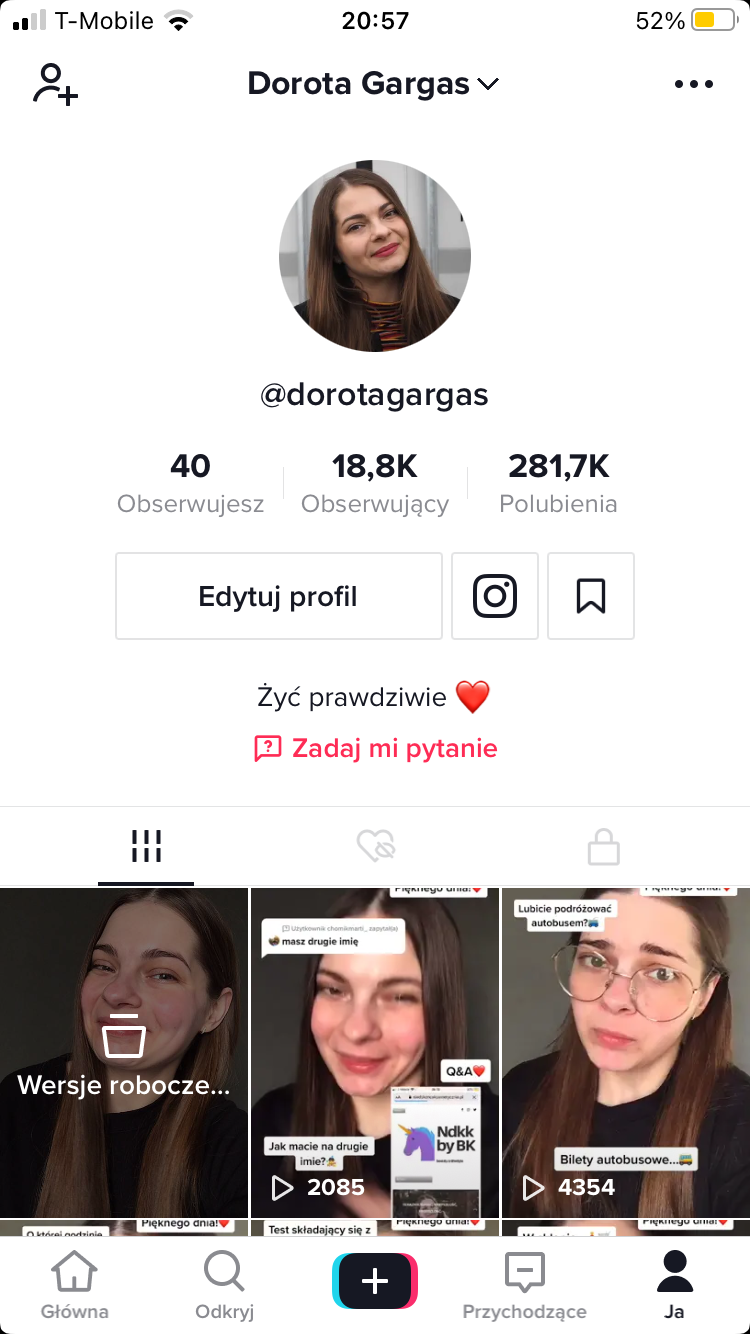View the Obserwujący followers list

click(x=375, y=483)
